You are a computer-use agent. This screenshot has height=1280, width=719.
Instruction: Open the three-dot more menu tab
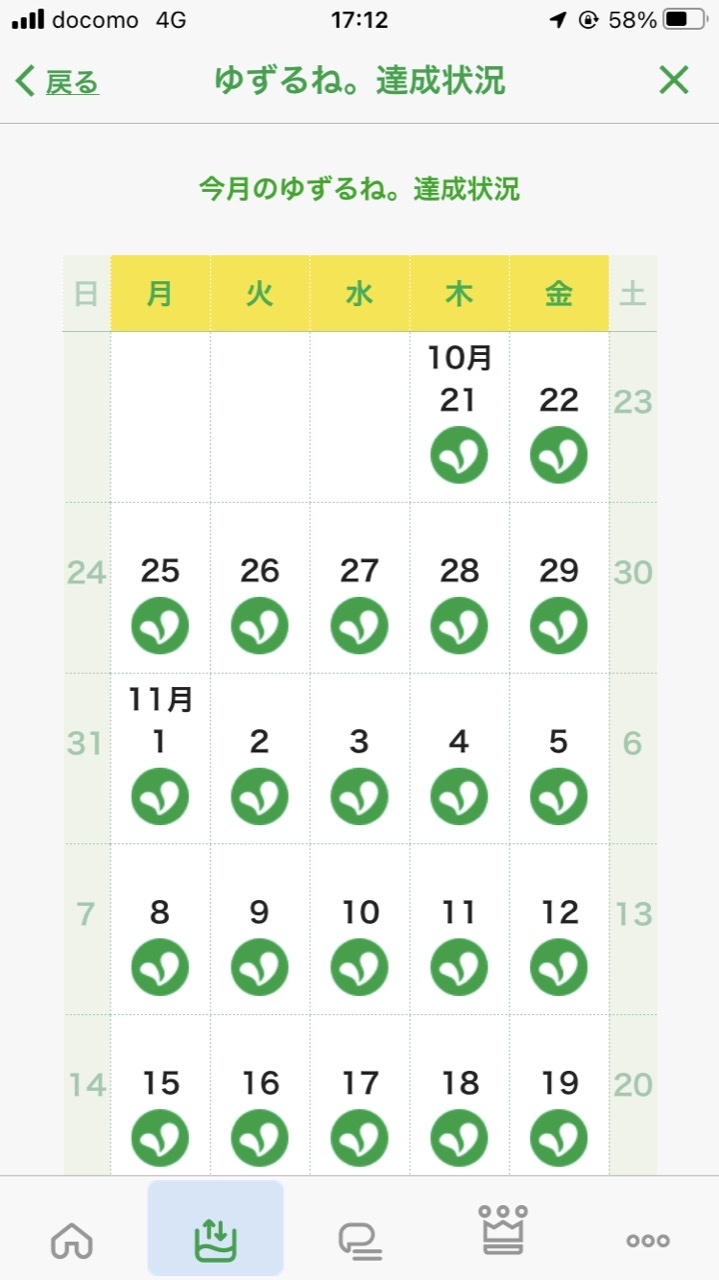pyautogui.click(x=647, y=1240)
